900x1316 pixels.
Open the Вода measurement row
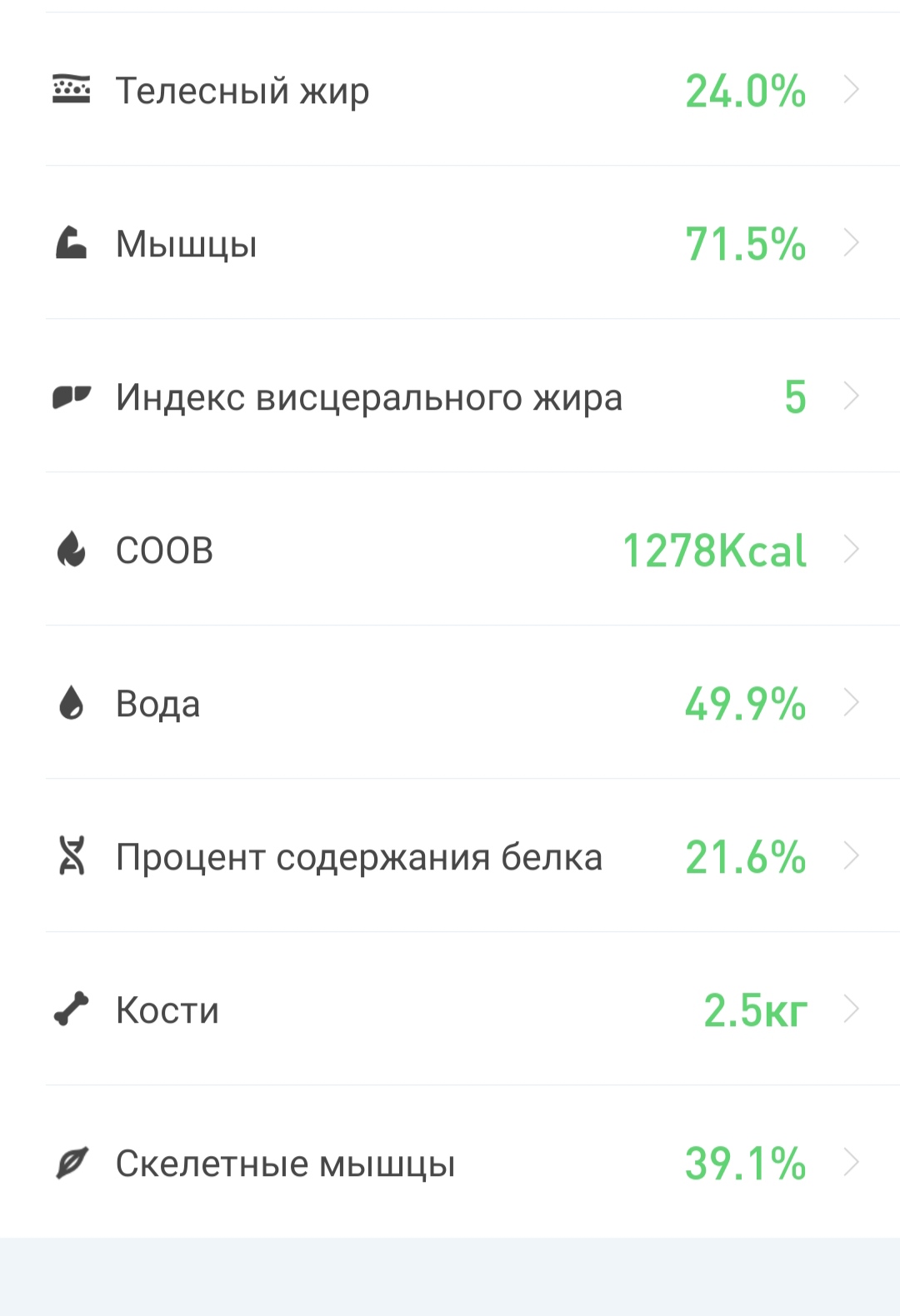pyautogui.click(x=450, y=703)
